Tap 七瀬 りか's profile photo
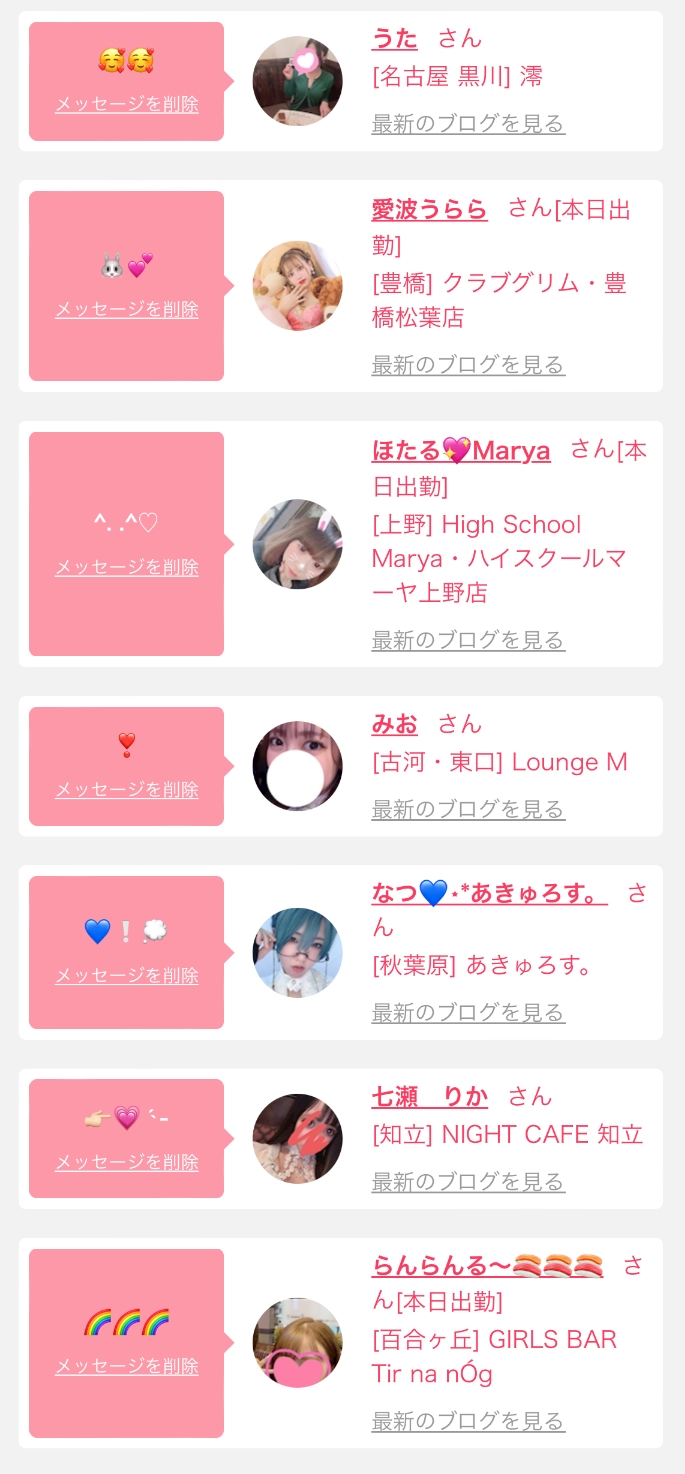Screen dimensions: 685x1474 tap(298, 1139)
